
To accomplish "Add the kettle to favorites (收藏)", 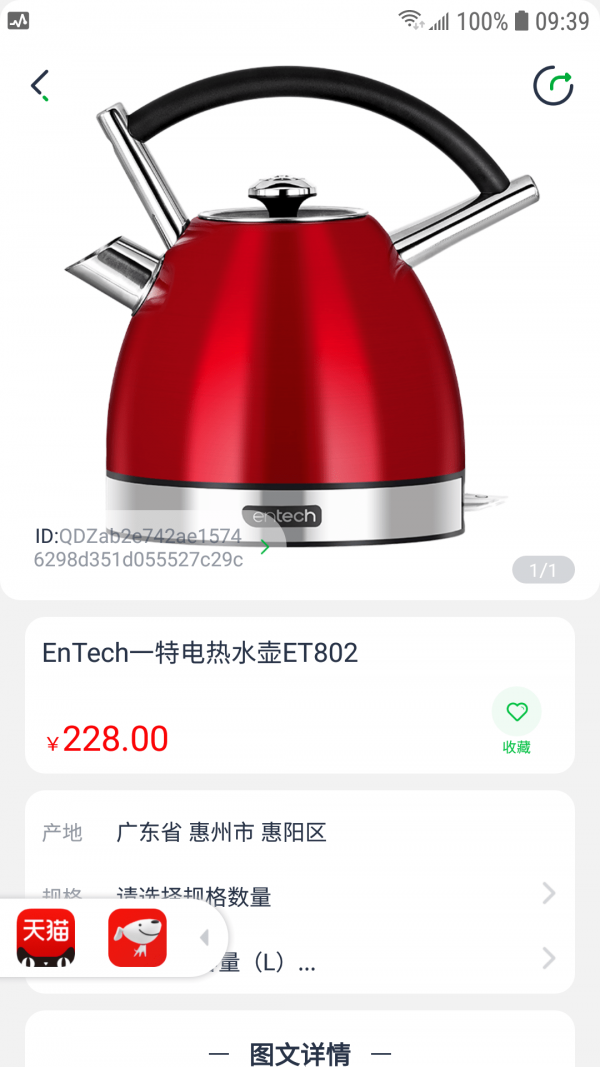I will (x=516, y=719).
